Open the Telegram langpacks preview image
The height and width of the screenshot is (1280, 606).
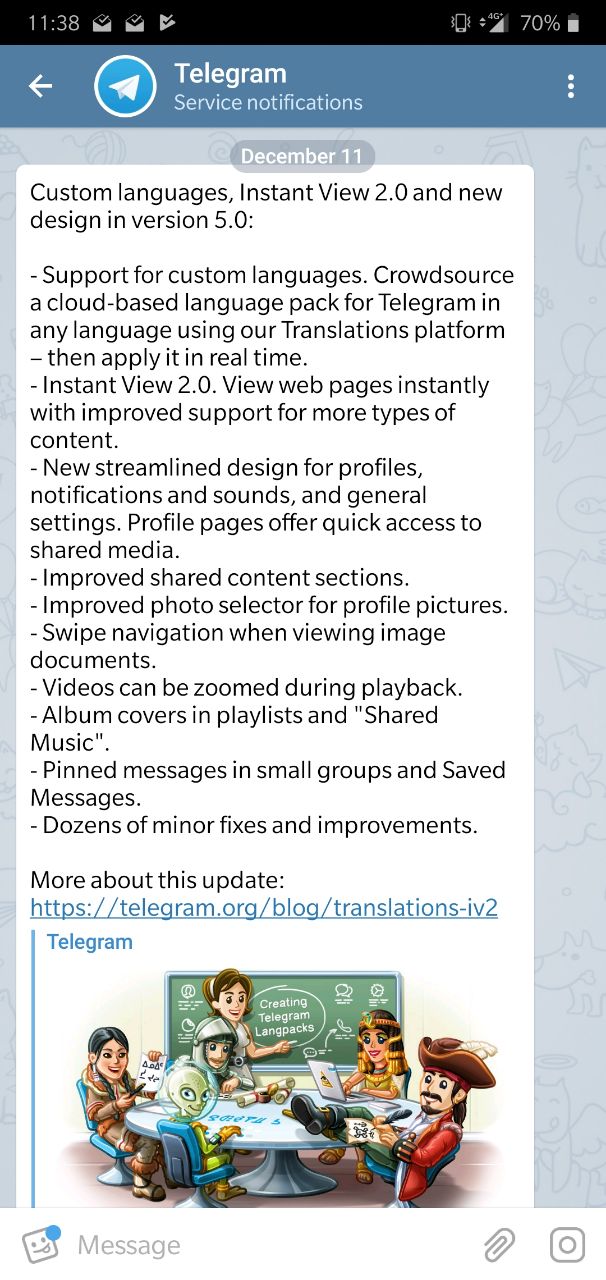pyautogui.click(x=285, y=1082)
